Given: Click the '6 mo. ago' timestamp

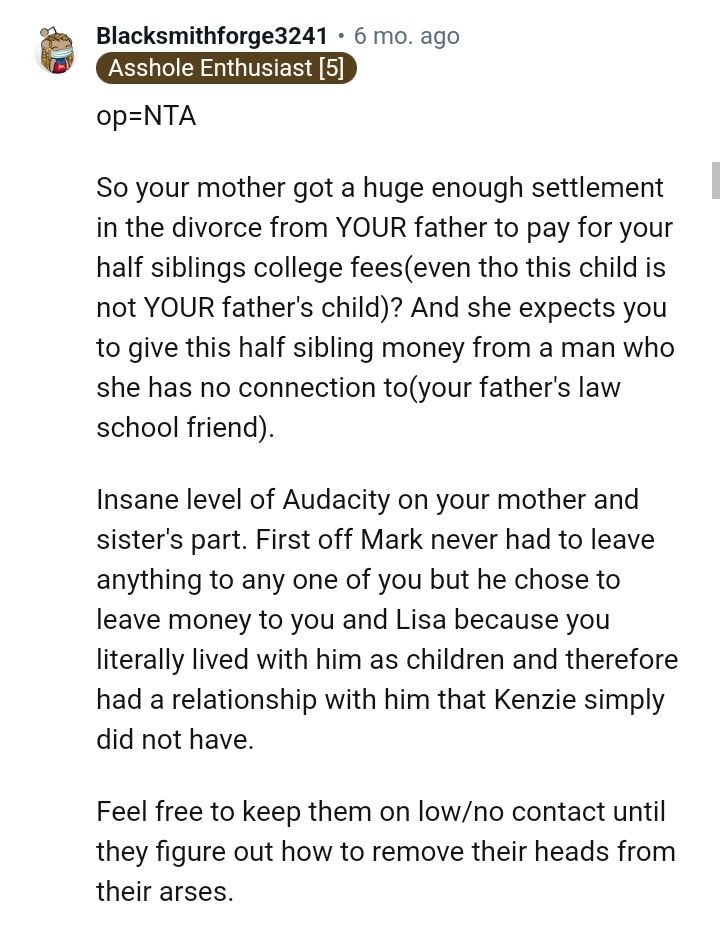Looking at the screenshot, I should [403, 35].
